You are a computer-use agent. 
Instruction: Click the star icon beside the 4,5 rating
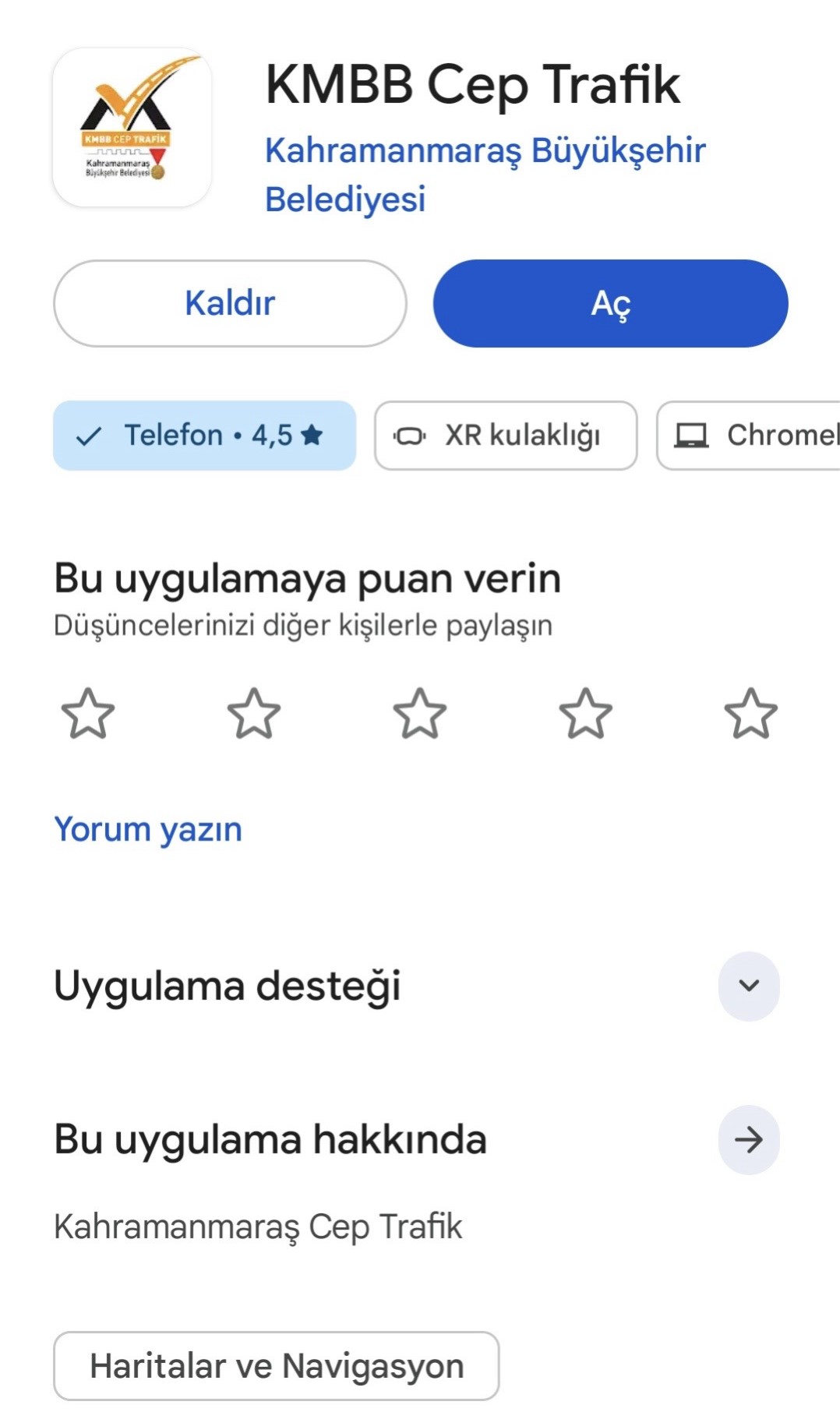click(311, 433)
